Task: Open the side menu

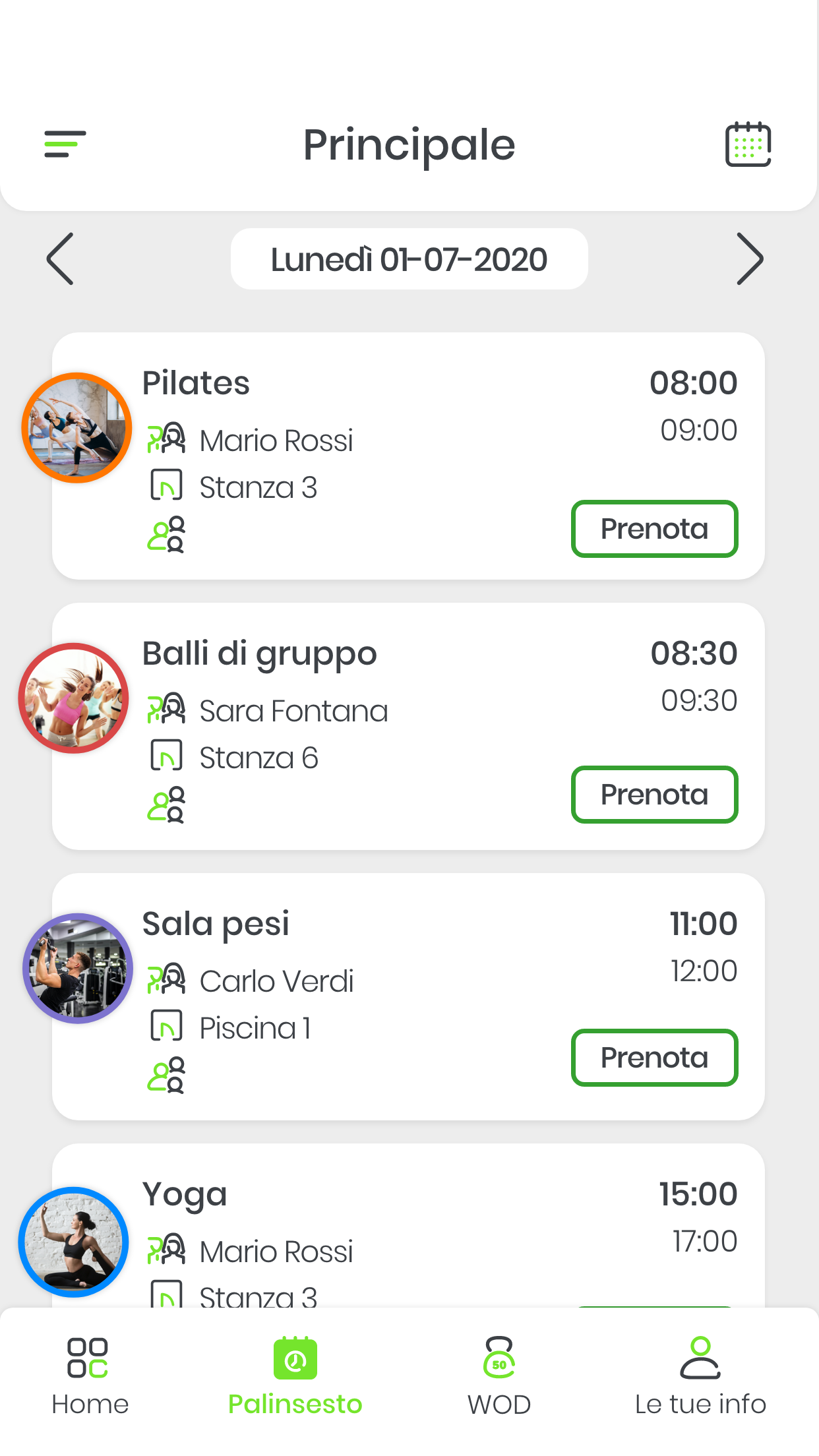Action: [x=65, y=144]
